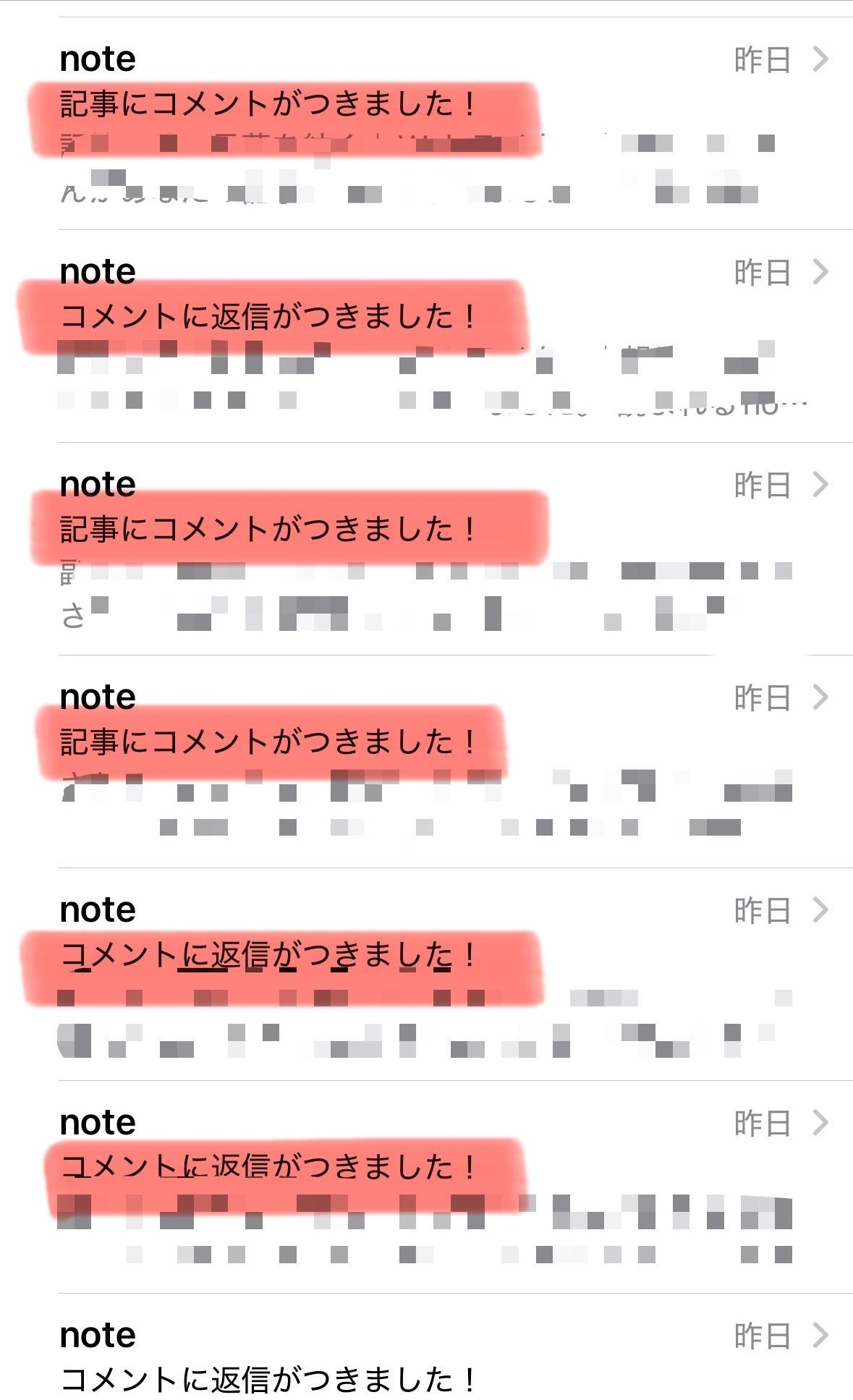Open the chevron on the fourth note notification

click(x=821, y=697)
